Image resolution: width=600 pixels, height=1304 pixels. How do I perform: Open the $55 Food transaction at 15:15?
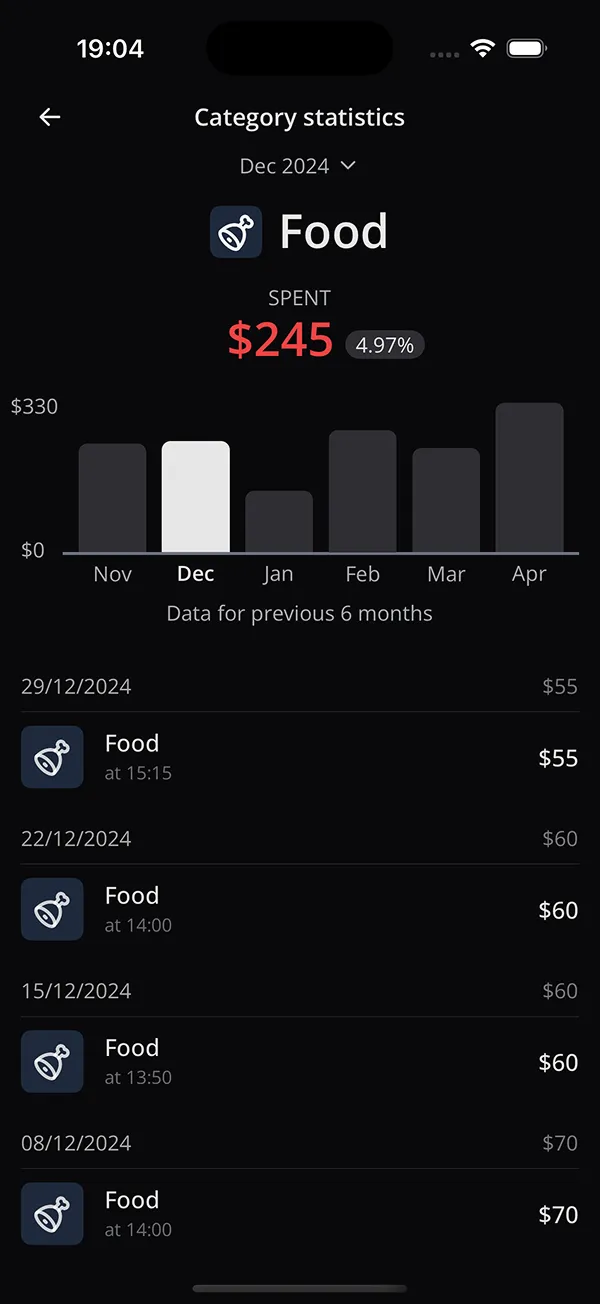point(300,758)
